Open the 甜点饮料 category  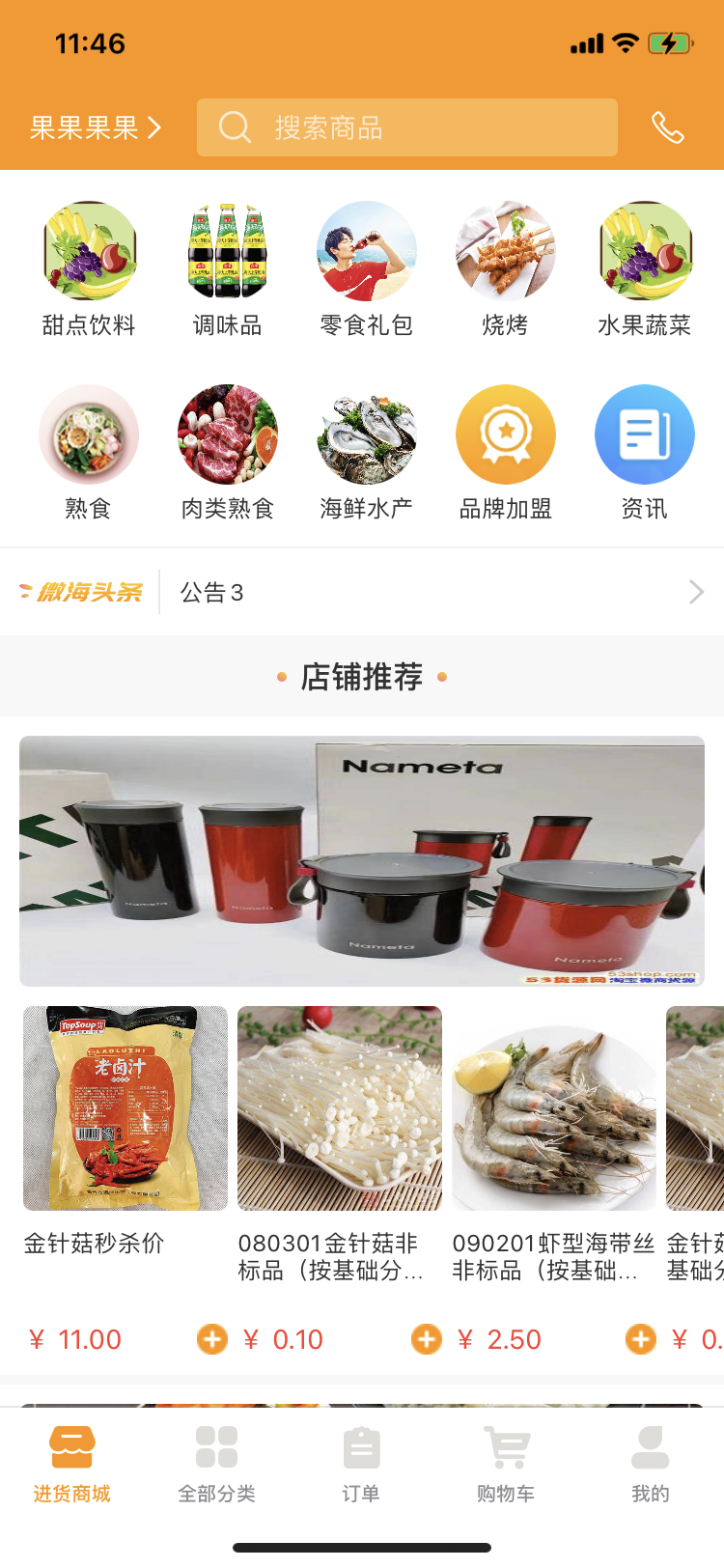[89, 269]
